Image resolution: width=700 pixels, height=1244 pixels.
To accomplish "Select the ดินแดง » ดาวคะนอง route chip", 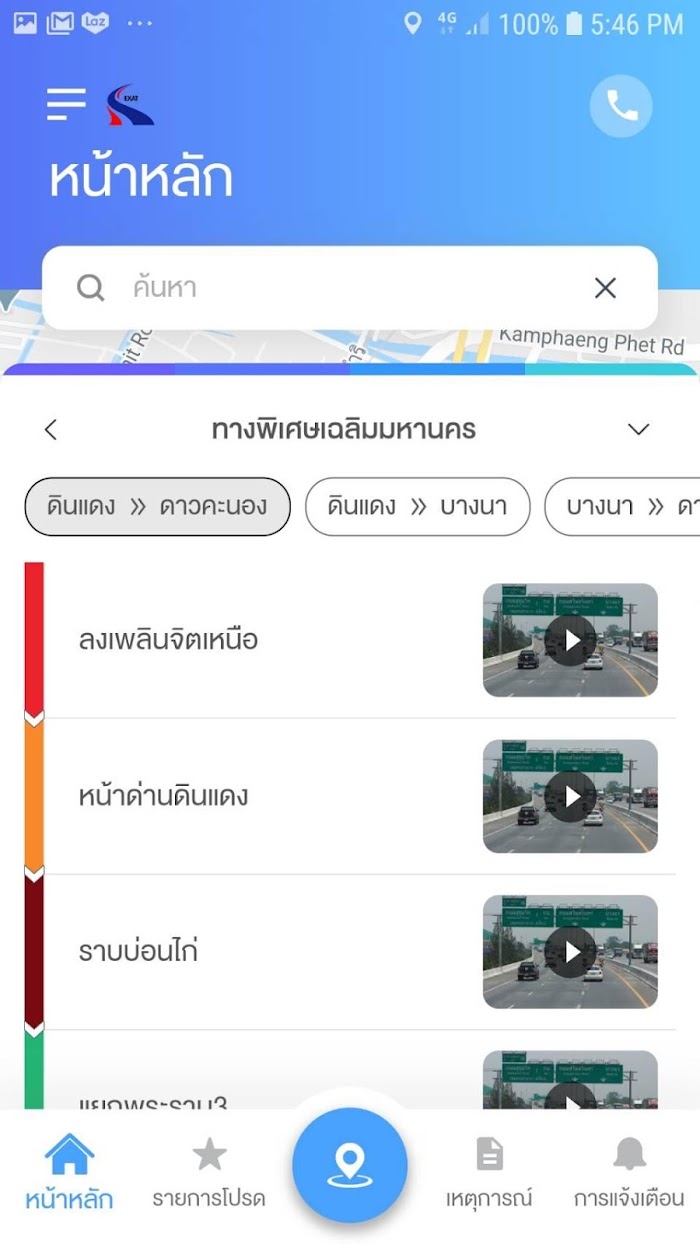I will pos(157,506).
